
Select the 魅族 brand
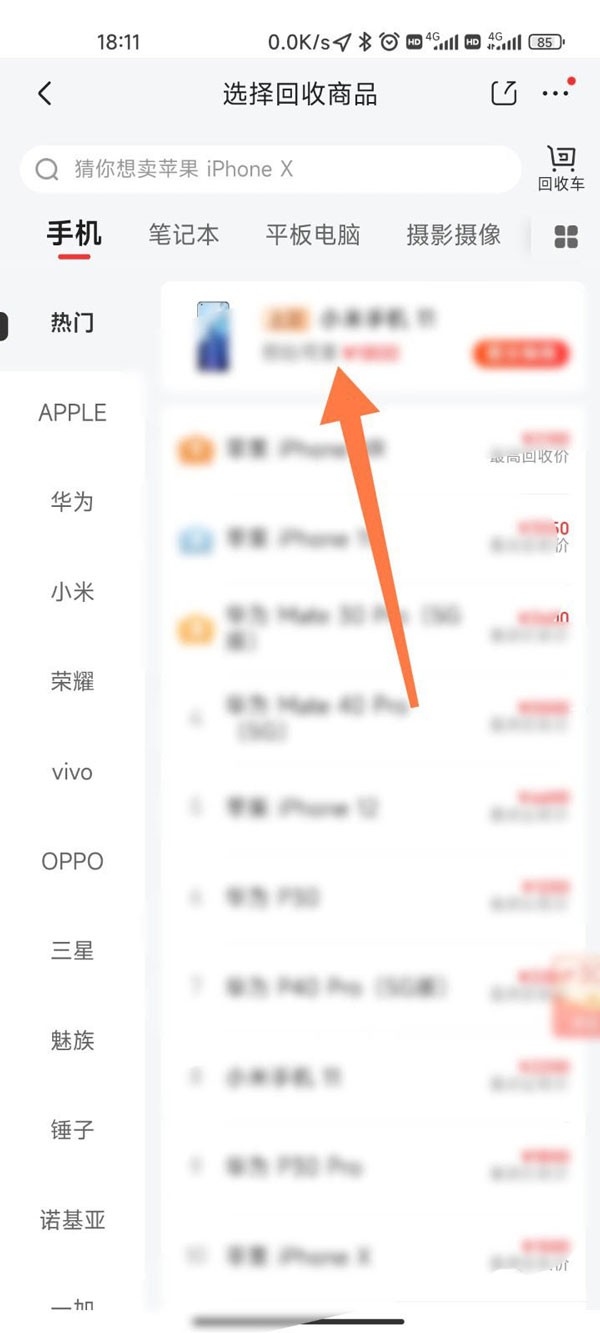tap(72, 1040)
